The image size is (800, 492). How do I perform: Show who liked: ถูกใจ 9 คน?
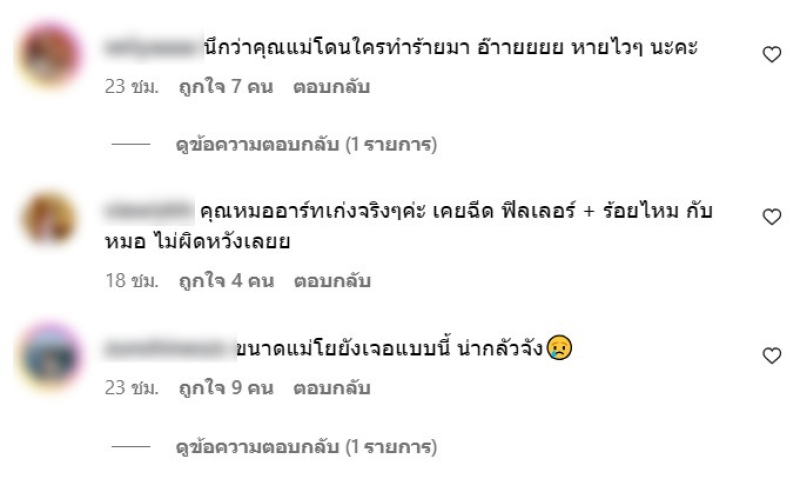(225, 387)
